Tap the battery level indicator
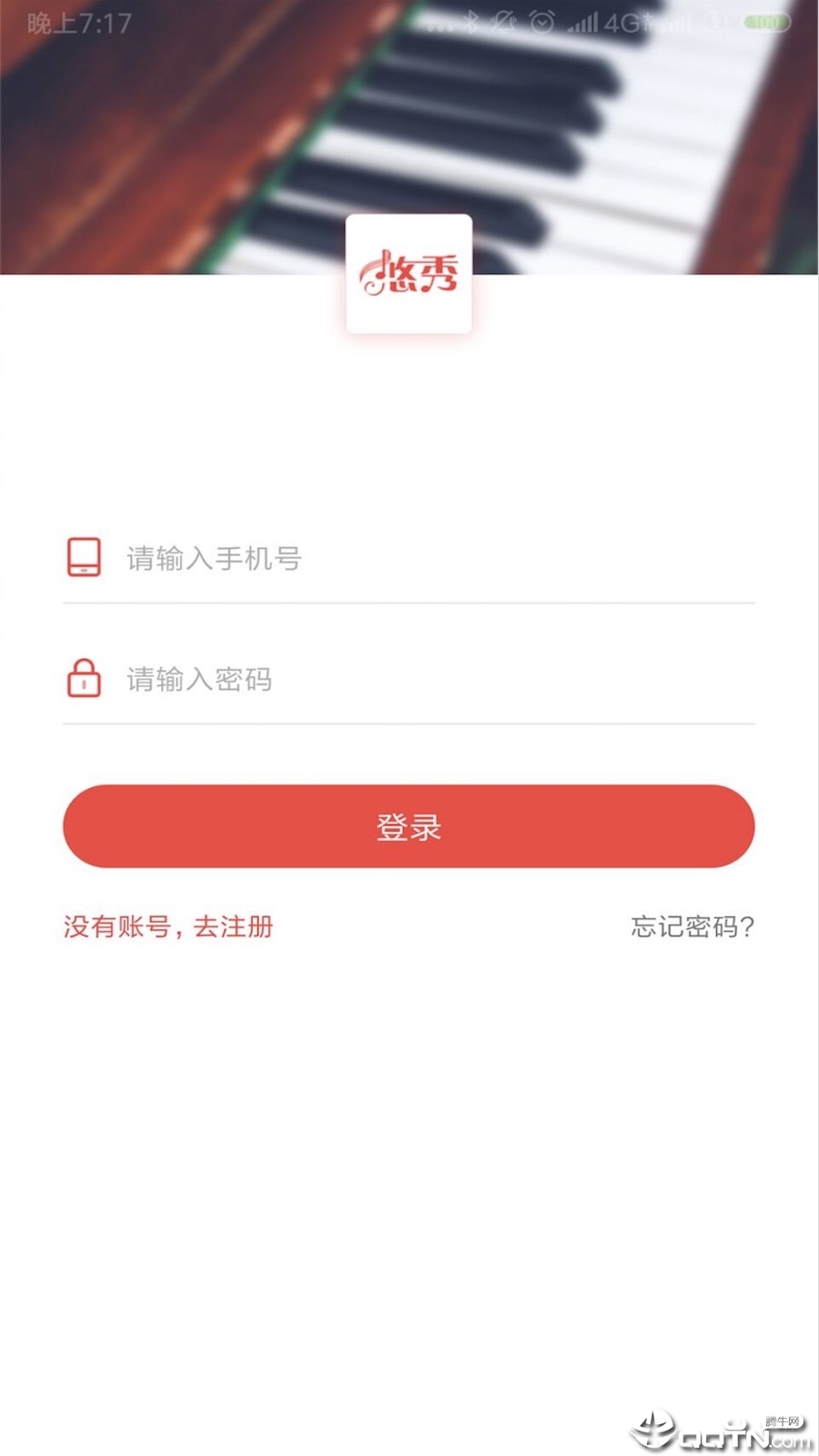 (767, 20)
